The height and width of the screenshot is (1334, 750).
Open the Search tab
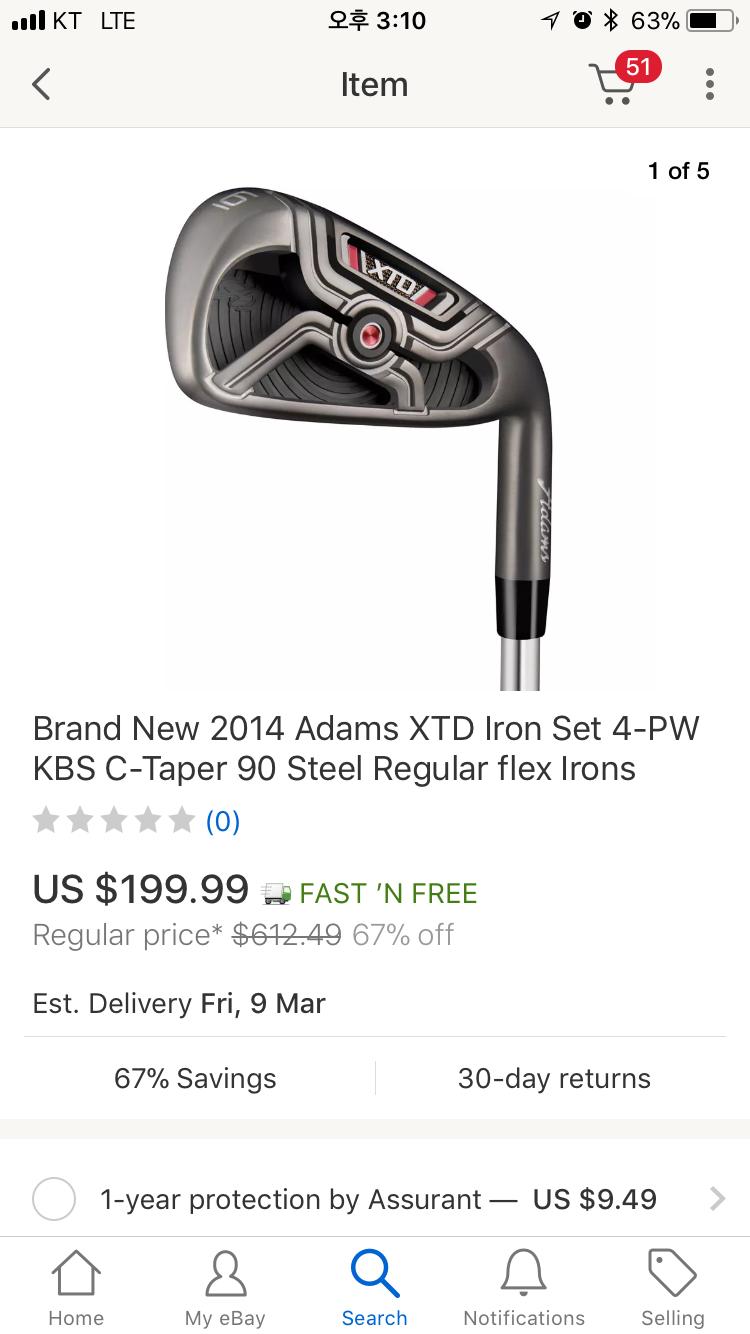pyautogui.click(x=375, y=1288)
